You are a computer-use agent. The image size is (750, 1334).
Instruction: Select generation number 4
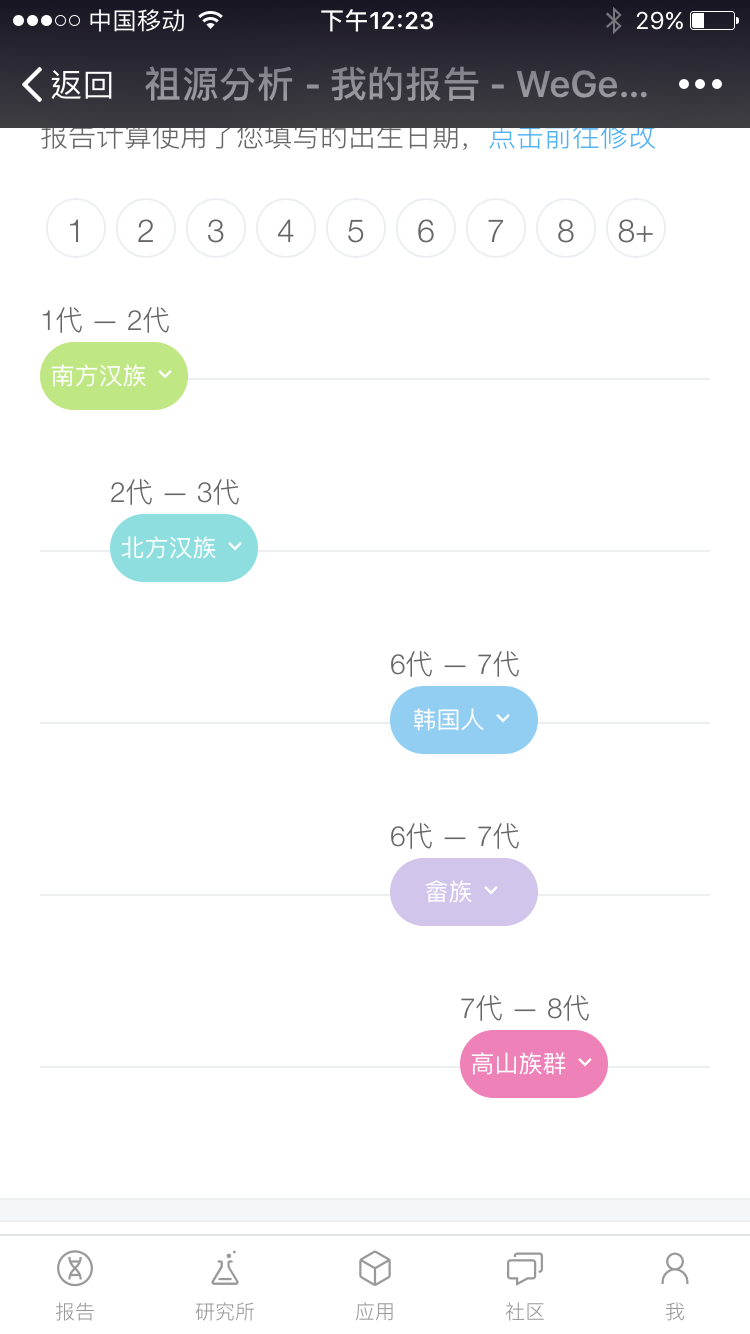[x=286, y=229]
